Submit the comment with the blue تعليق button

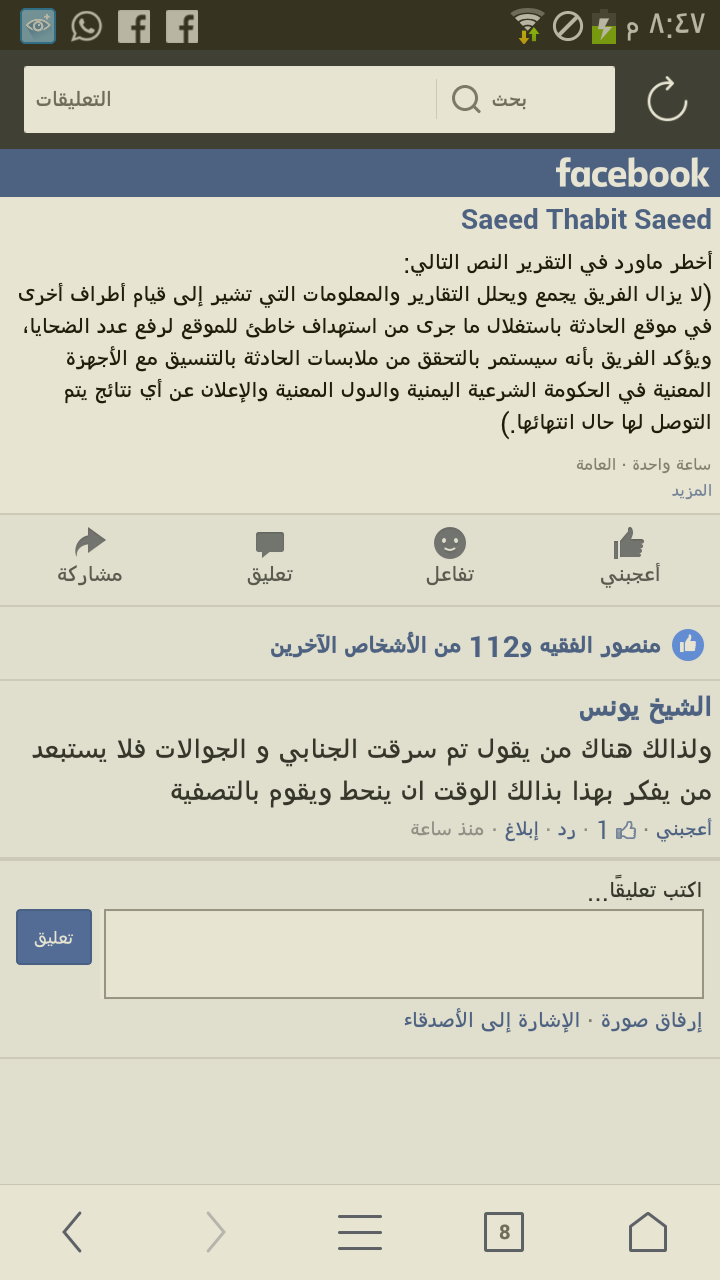tap(54, 937)
